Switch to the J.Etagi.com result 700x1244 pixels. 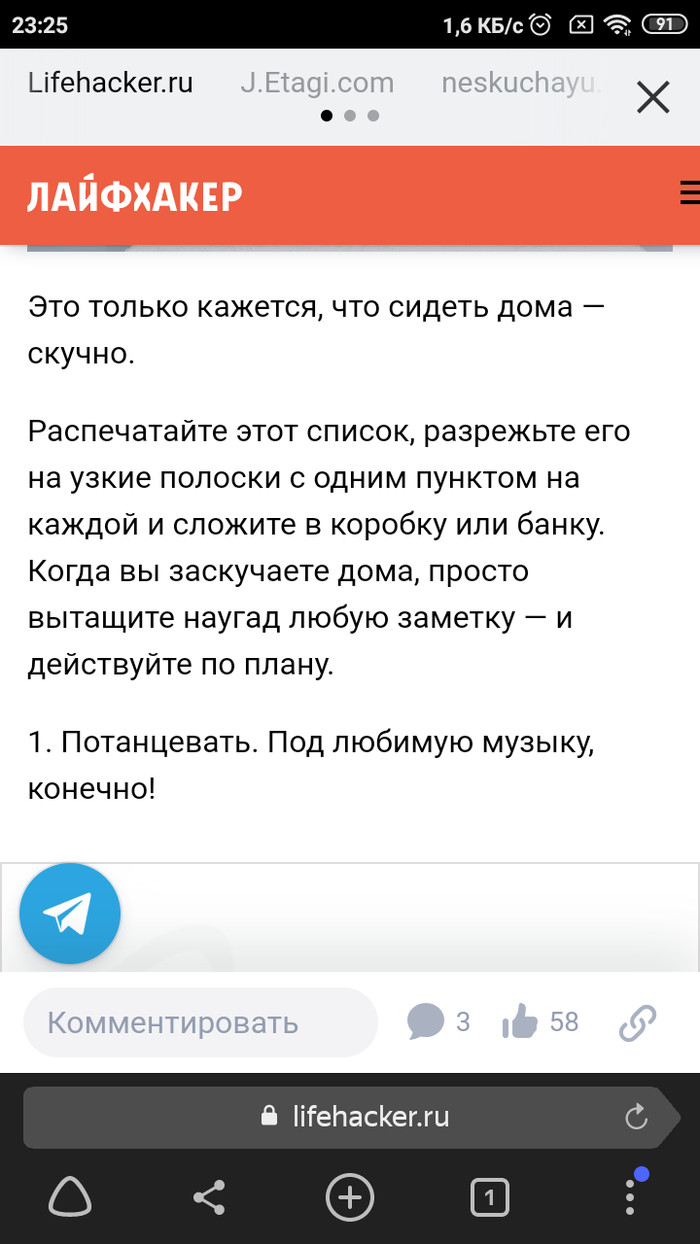(x=317, y=82)
